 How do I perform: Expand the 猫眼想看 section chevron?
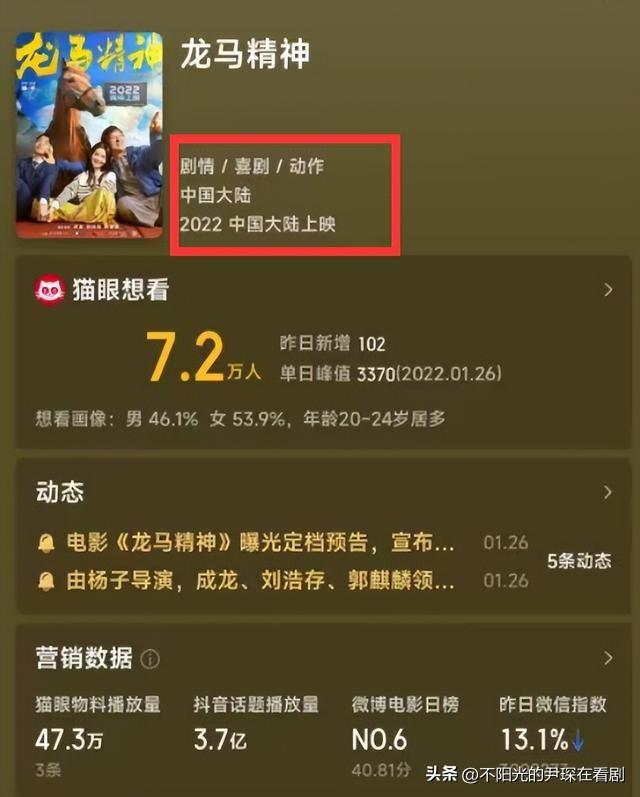tap(607, 290)
